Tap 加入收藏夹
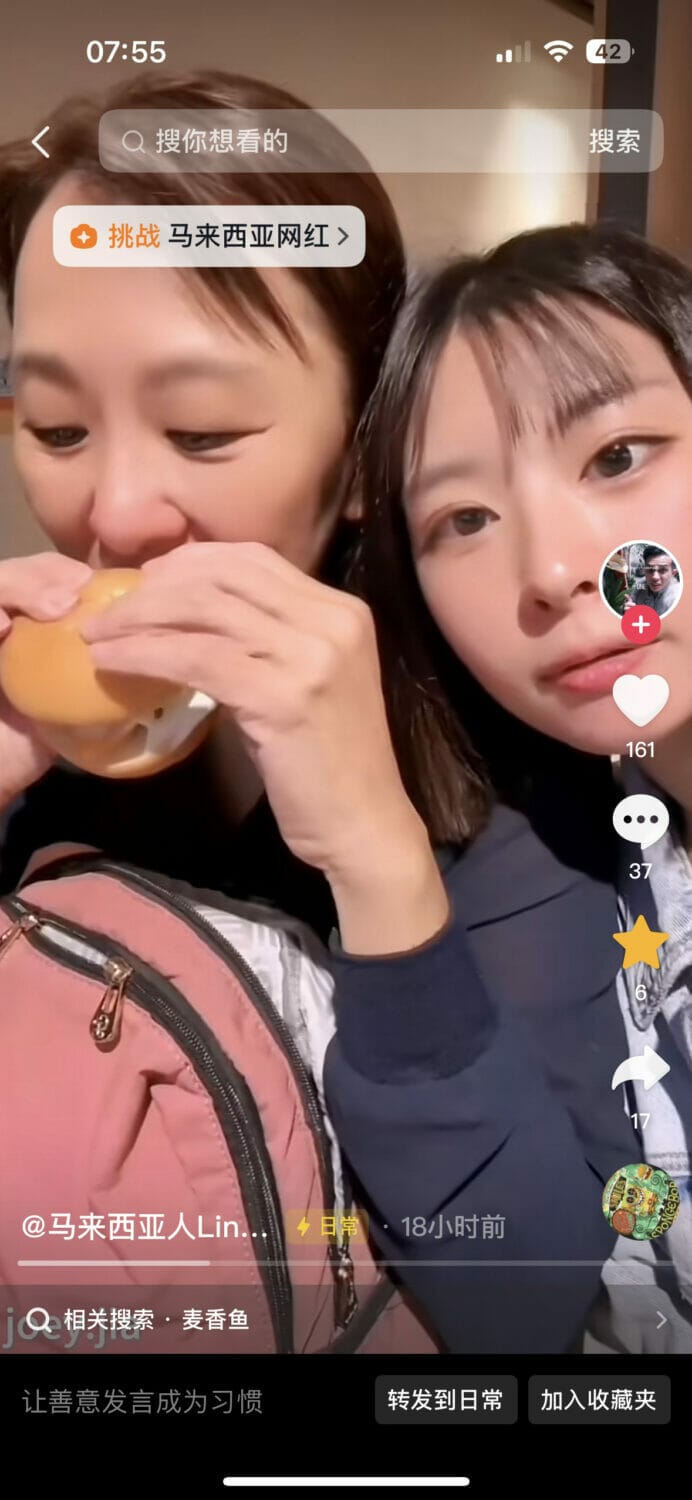The height and width of the screenshot is (1500, 692). click(598, 1400)
